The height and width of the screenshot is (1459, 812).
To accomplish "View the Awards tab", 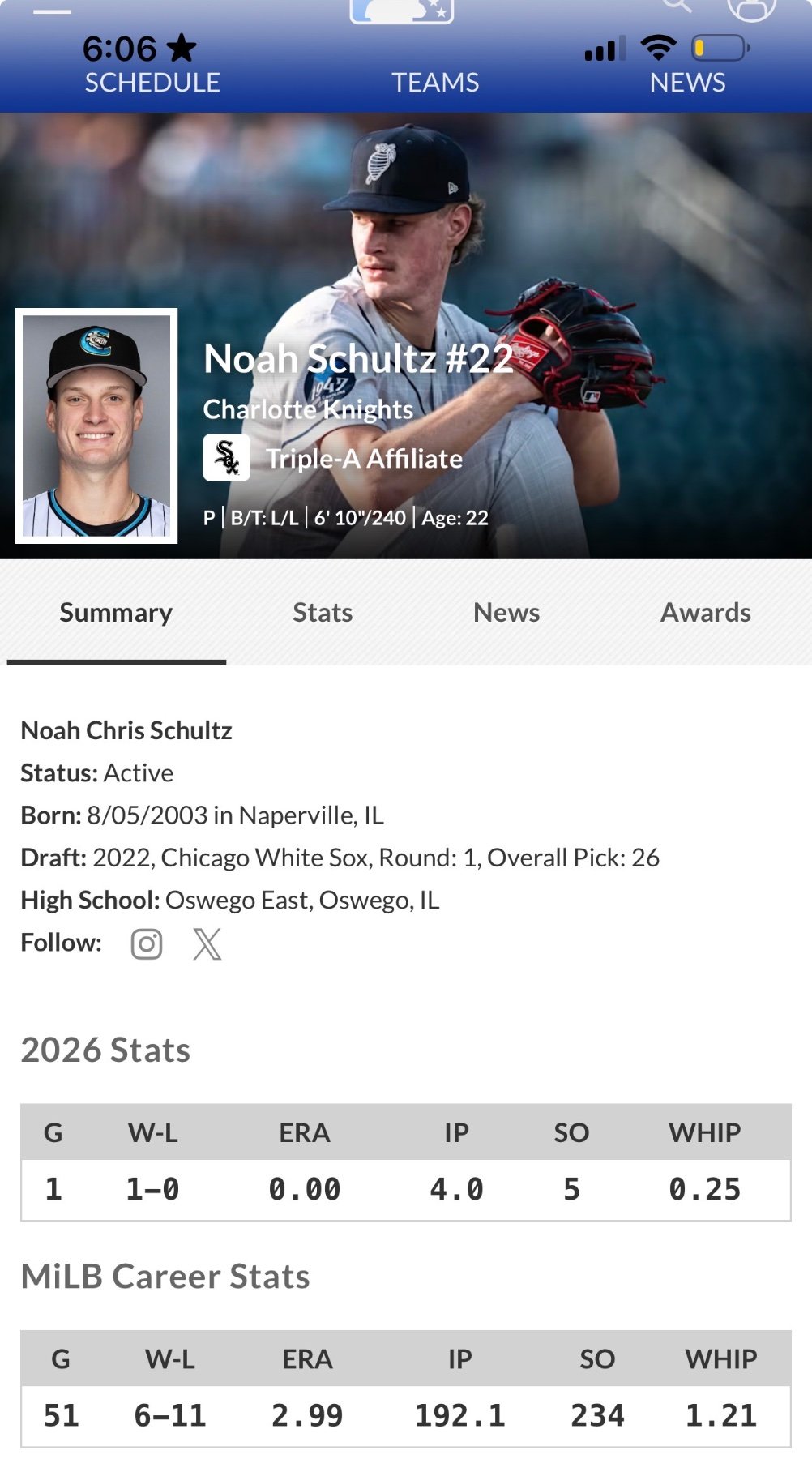I will click(705, 613).
